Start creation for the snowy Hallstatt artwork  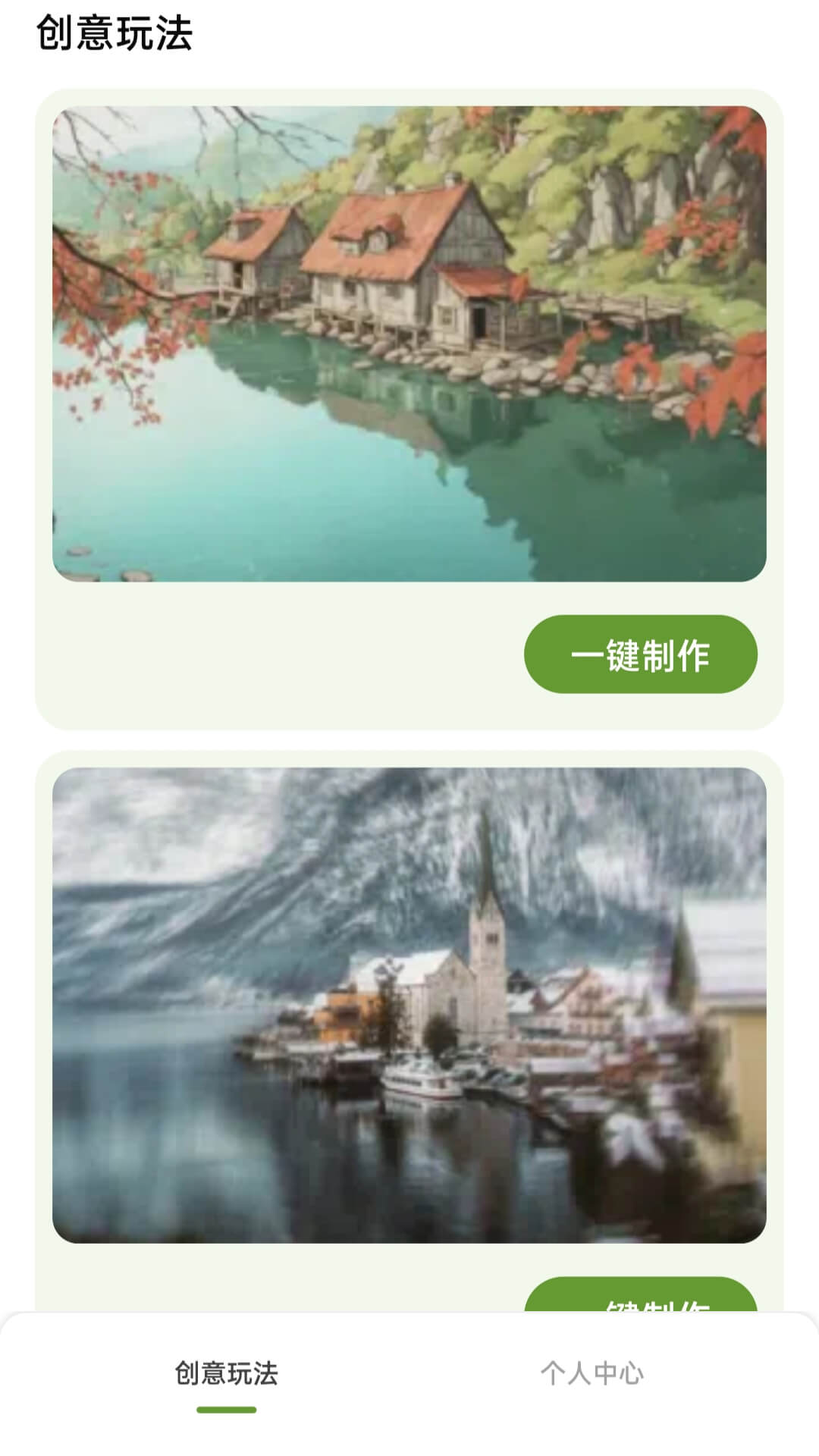(x=642, y=1302)
